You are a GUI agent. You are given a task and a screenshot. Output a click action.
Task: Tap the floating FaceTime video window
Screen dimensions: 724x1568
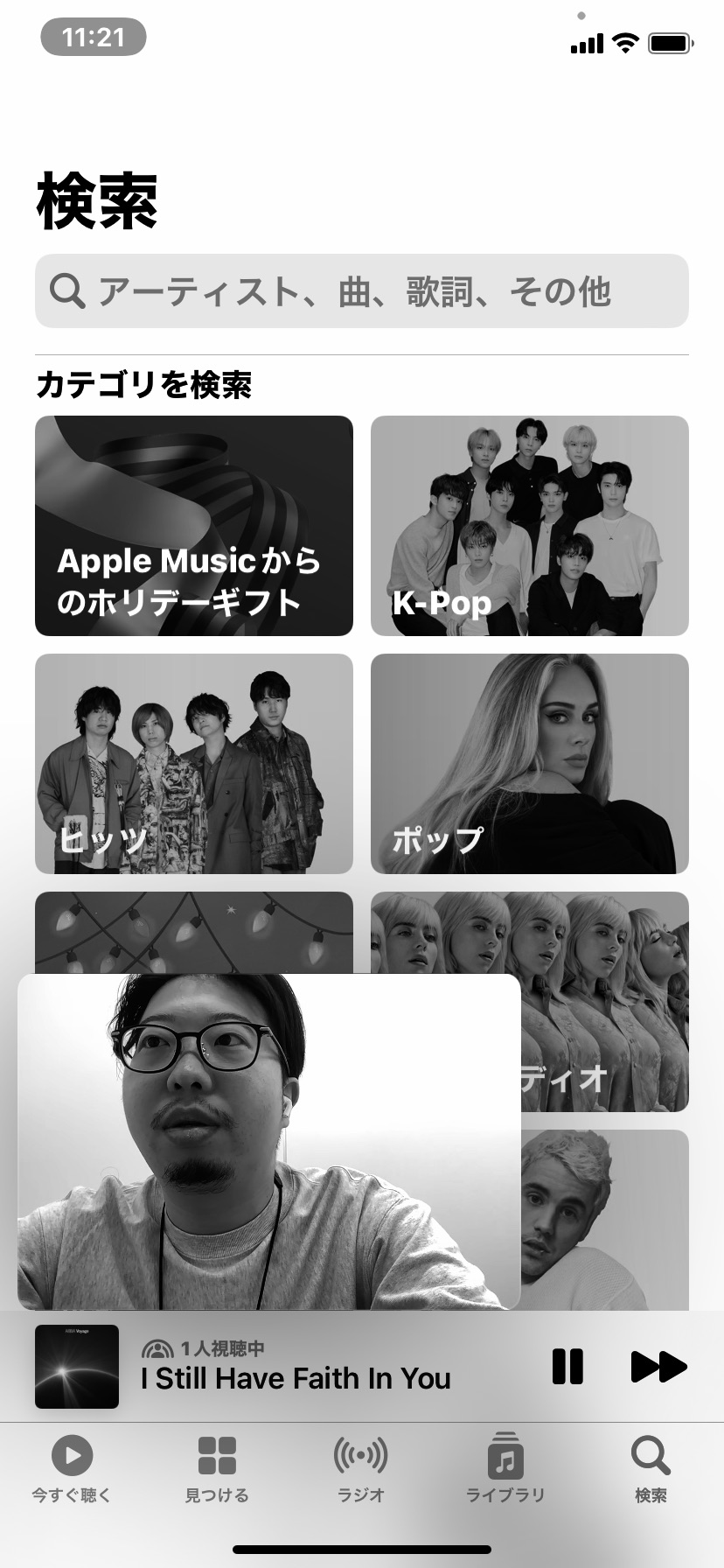click(269, 1141)
